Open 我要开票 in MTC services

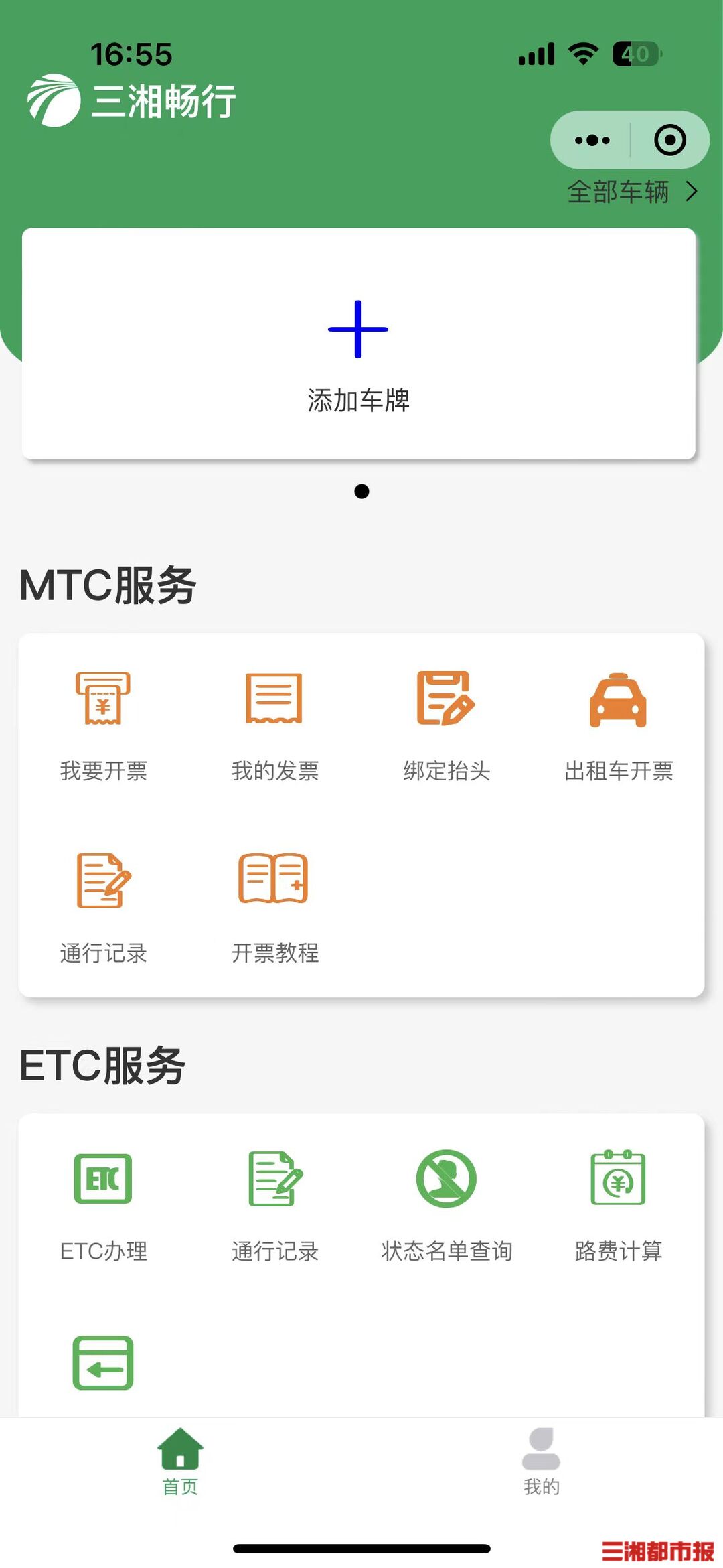[103, 725]
